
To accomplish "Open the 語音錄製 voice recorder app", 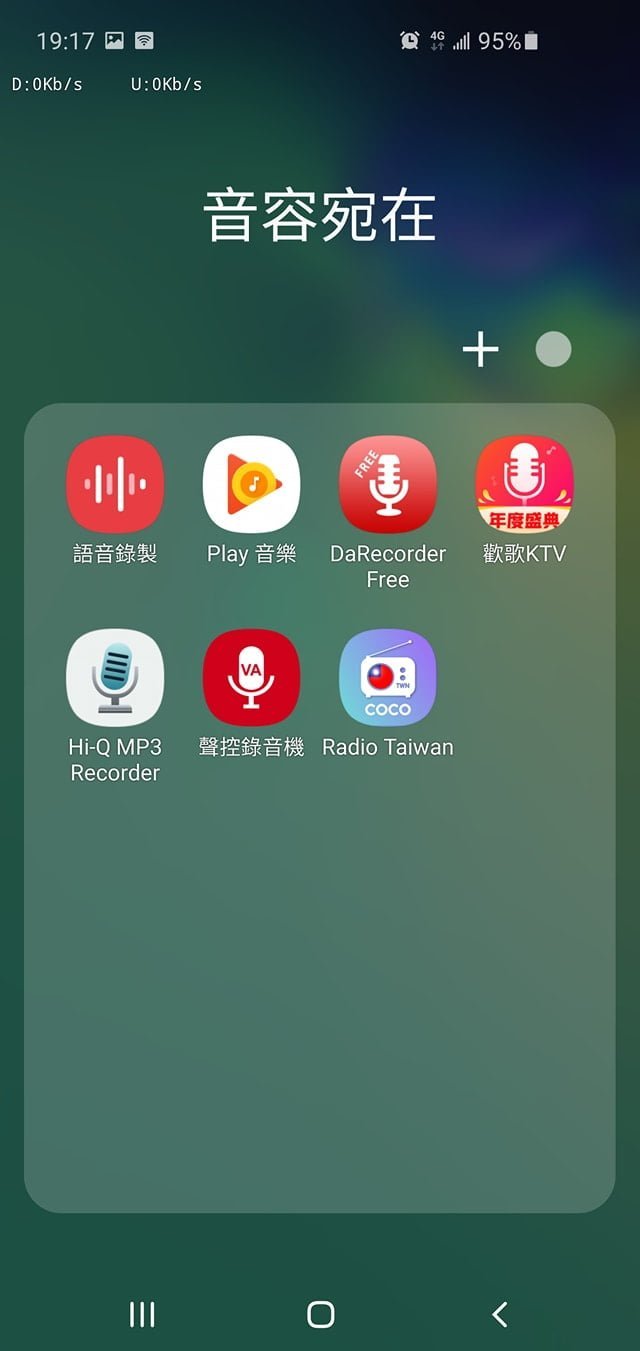I will tap(115, 485).
